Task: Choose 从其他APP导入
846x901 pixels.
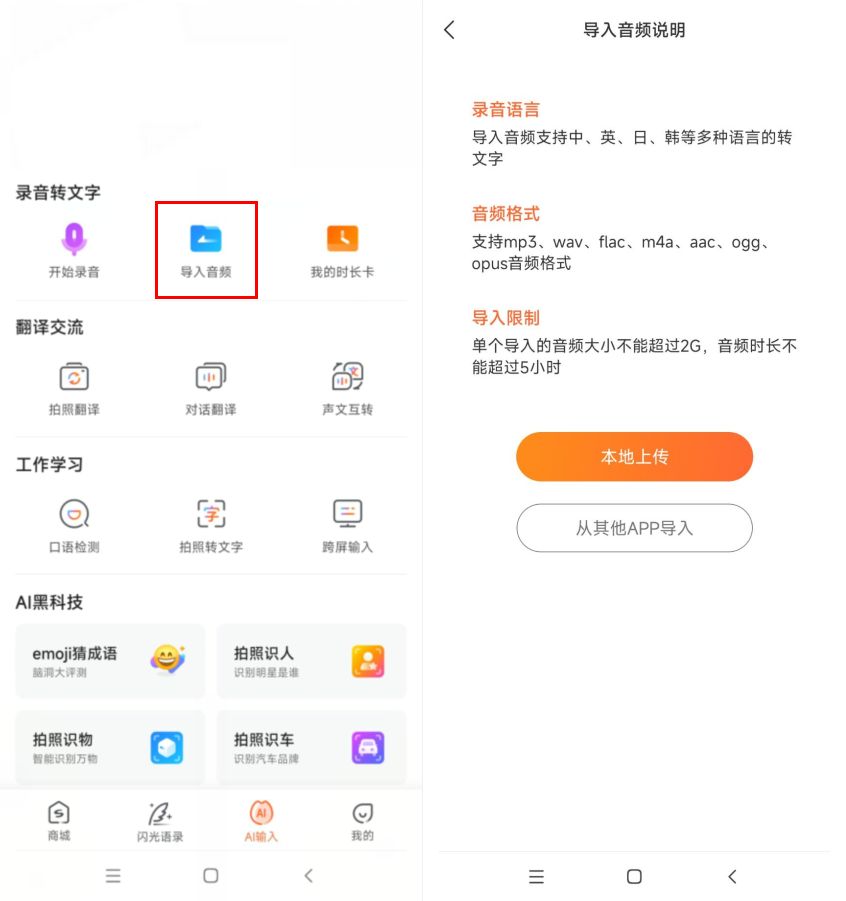Action: click(634, 528)
